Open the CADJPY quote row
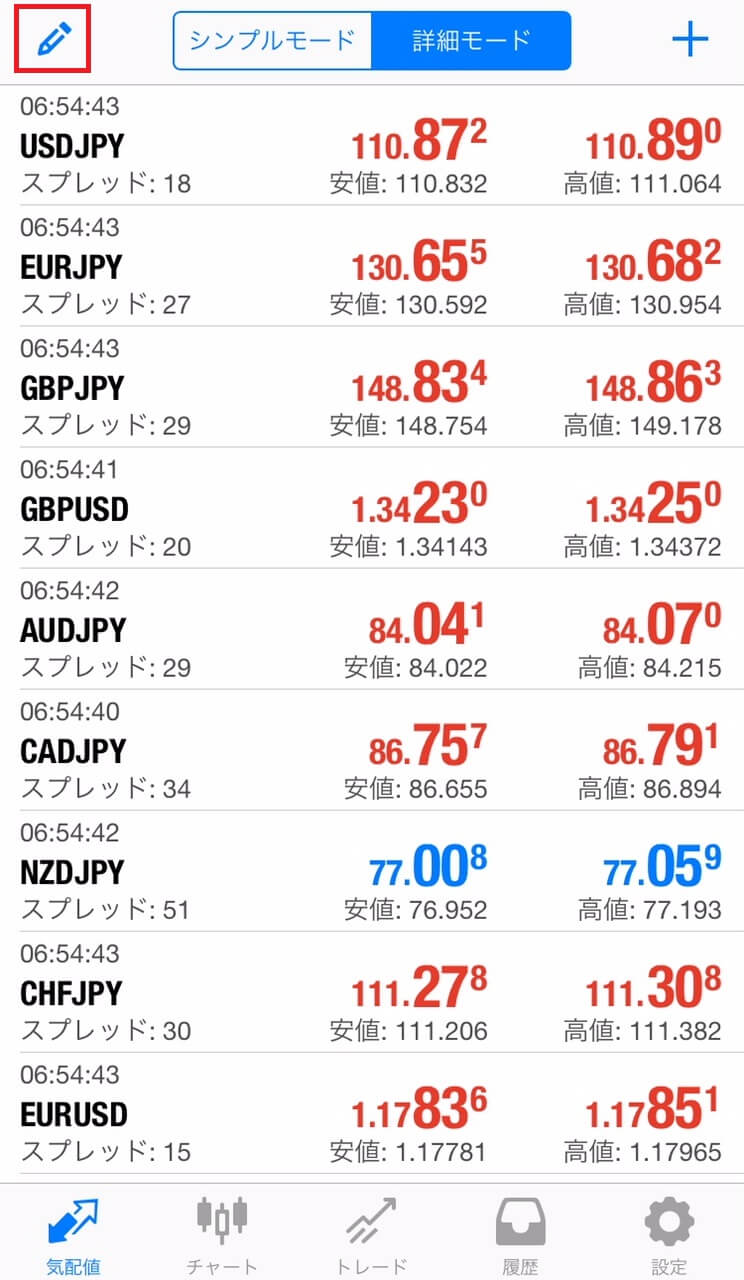The image size is (744, 1280). [x=372, y=750]
